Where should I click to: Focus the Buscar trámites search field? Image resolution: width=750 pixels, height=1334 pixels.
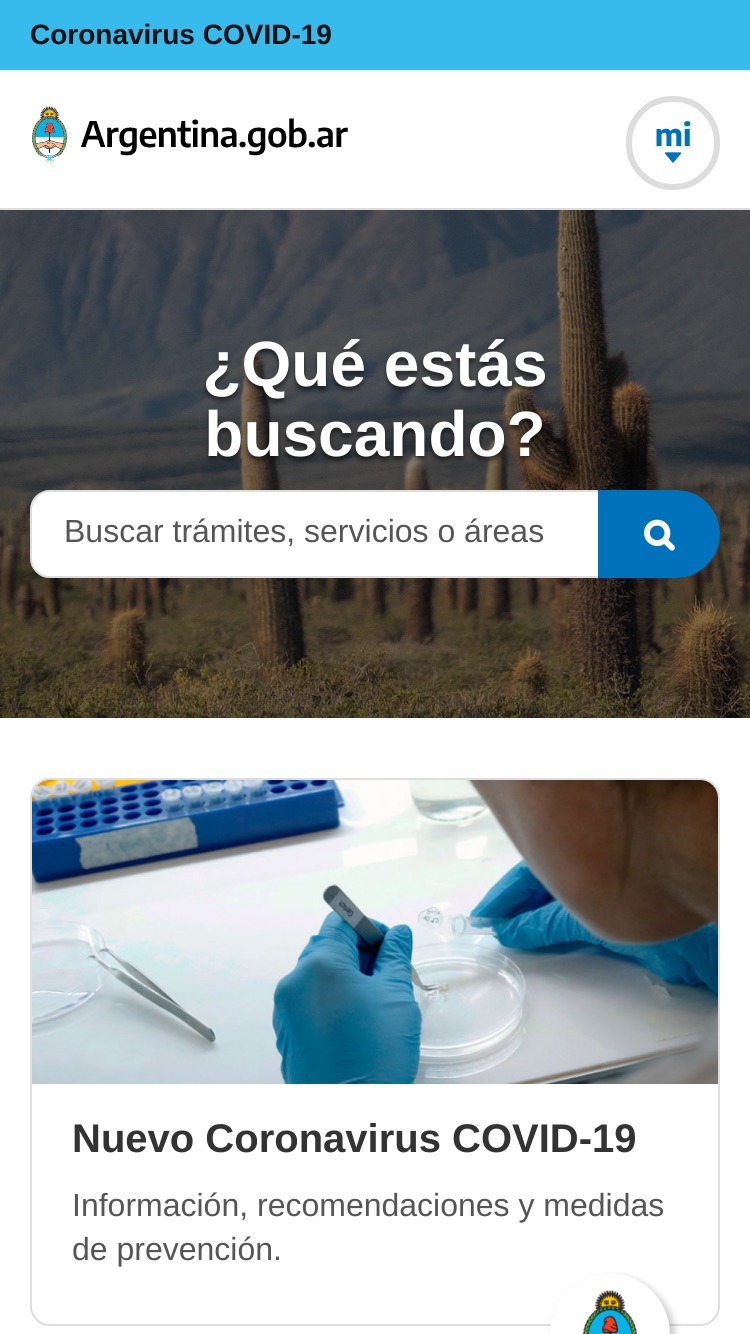(x=314, y=534)
